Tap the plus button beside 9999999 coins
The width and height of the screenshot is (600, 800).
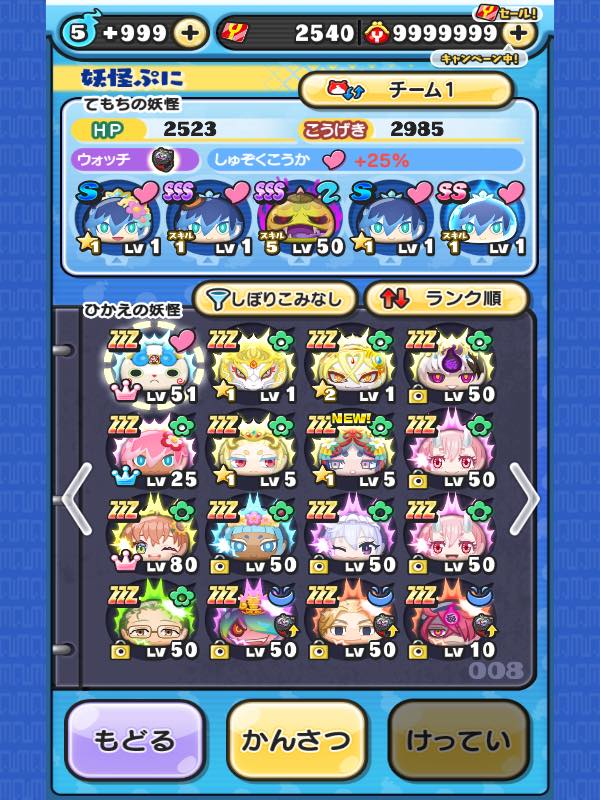pyautogui.click(x=517, y=33)
